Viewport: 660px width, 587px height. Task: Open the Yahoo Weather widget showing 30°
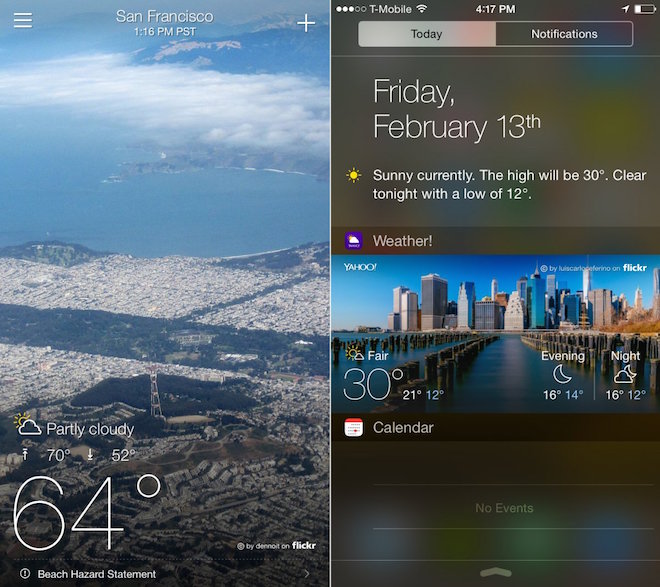click(495, 334)
